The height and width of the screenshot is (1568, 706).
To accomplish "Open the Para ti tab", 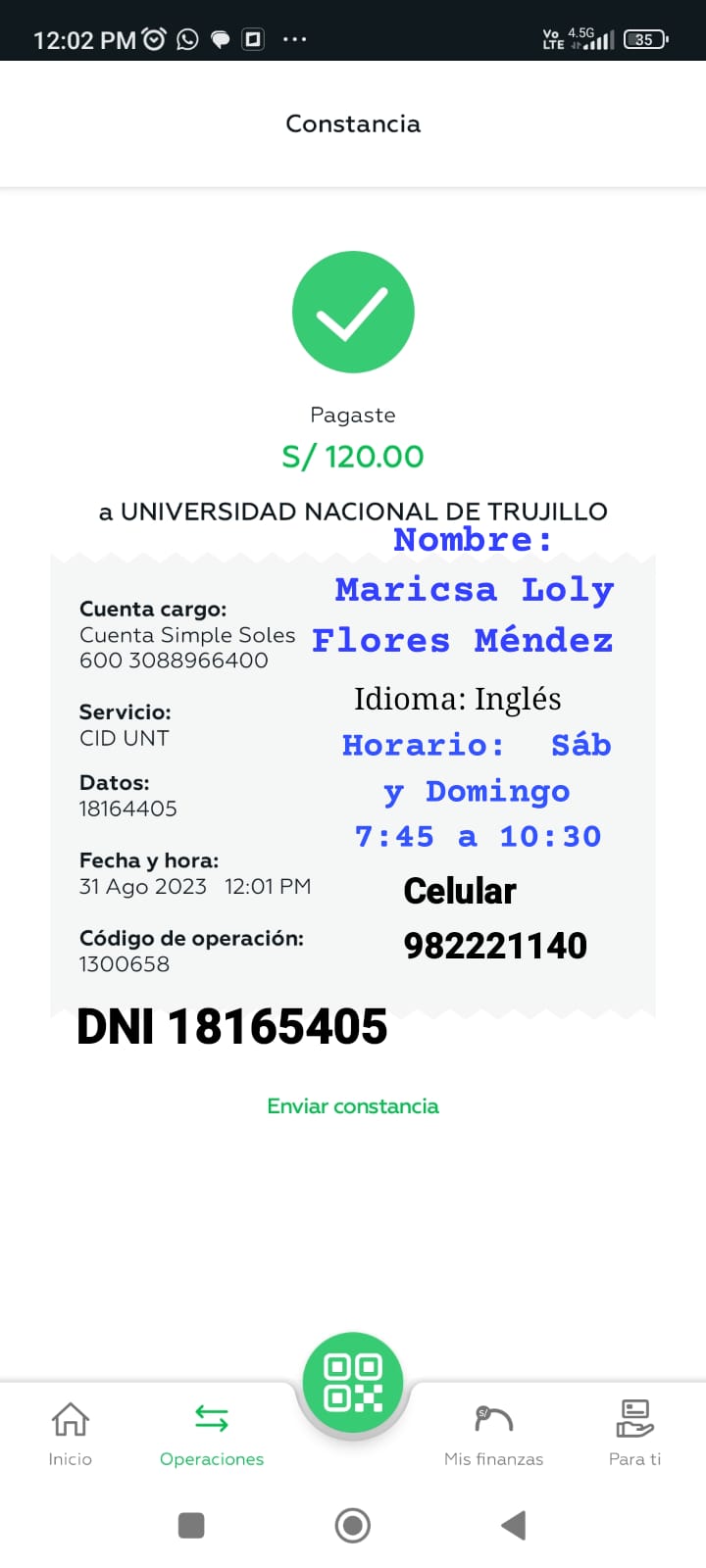I will [635, 1434].
